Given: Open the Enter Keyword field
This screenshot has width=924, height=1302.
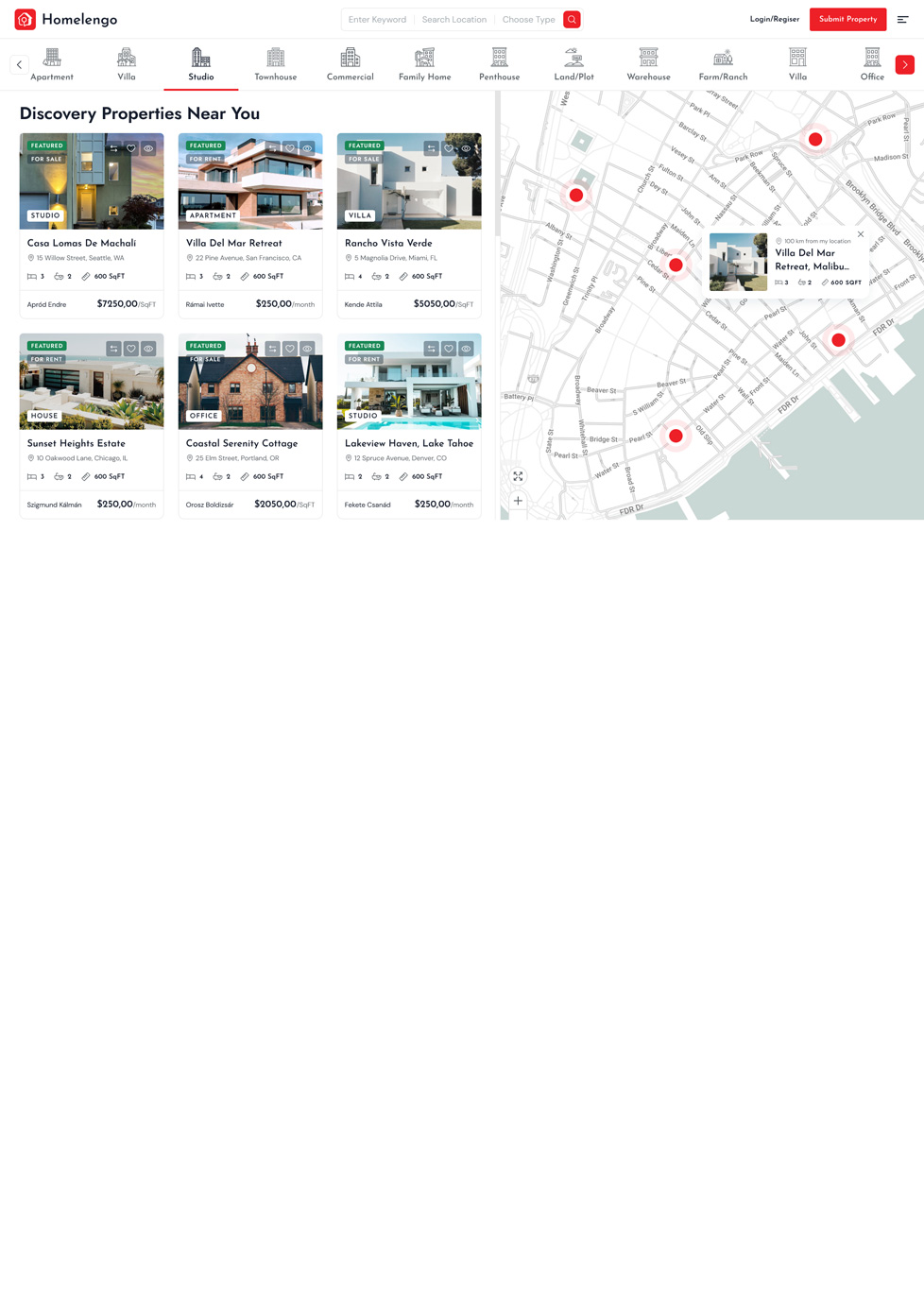Looking at the screenshot, I should tap(377, 20).
